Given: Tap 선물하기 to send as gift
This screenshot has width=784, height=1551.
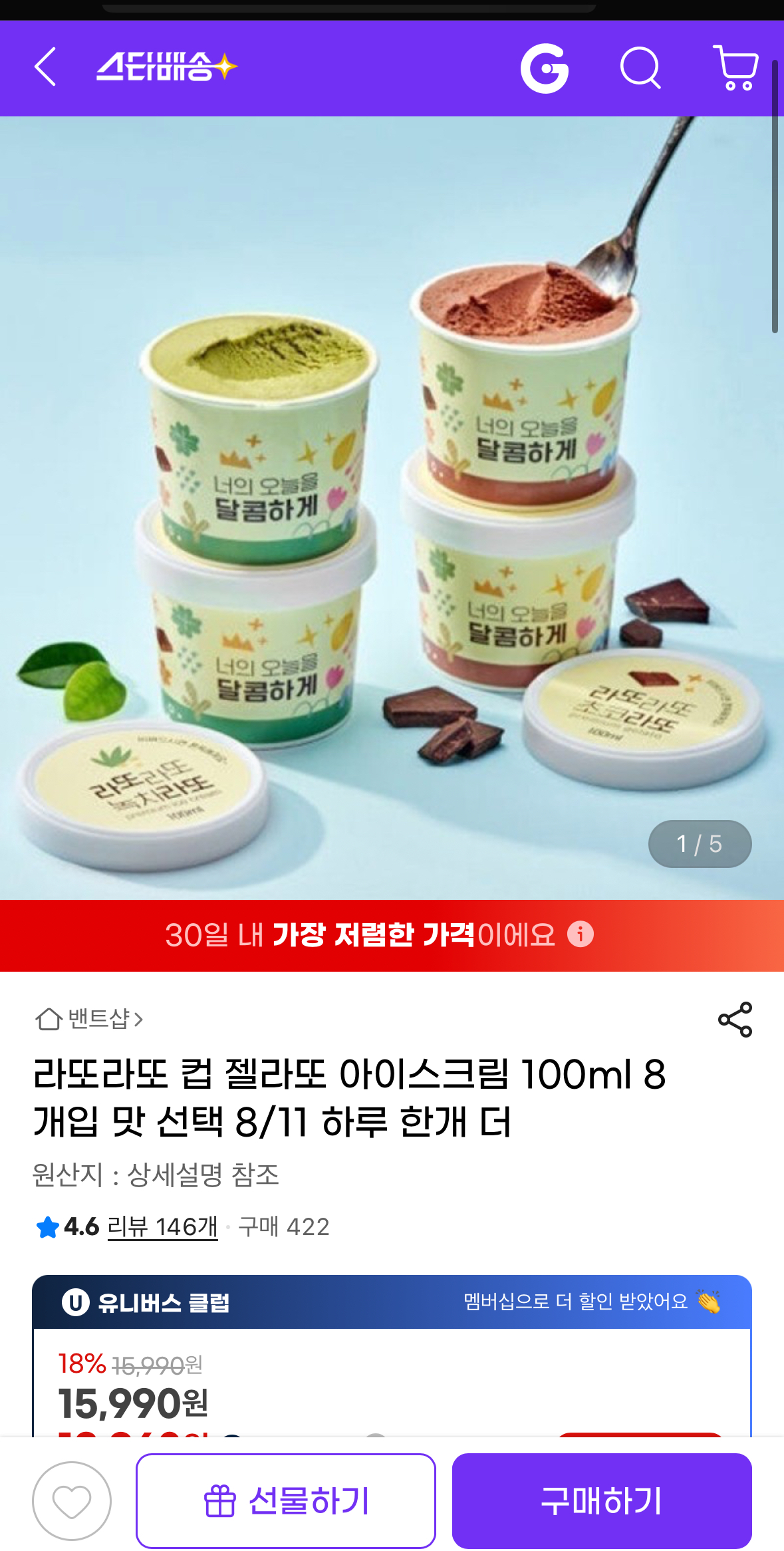Looking at the screenshot, I should (286, 1501).
